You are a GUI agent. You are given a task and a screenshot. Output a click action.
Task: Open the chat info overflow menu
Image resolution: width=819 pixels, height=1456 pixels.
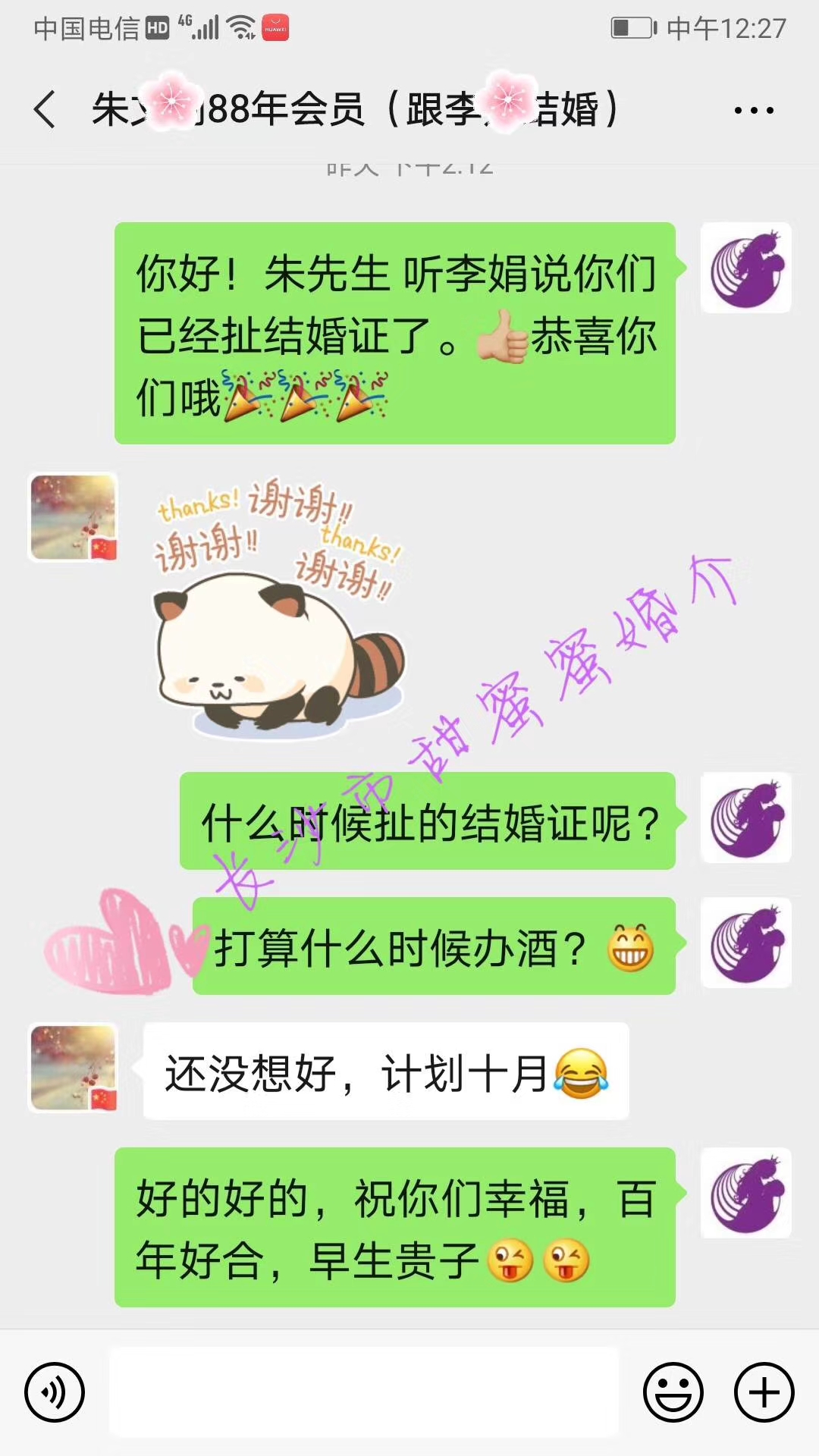point(753,110)
